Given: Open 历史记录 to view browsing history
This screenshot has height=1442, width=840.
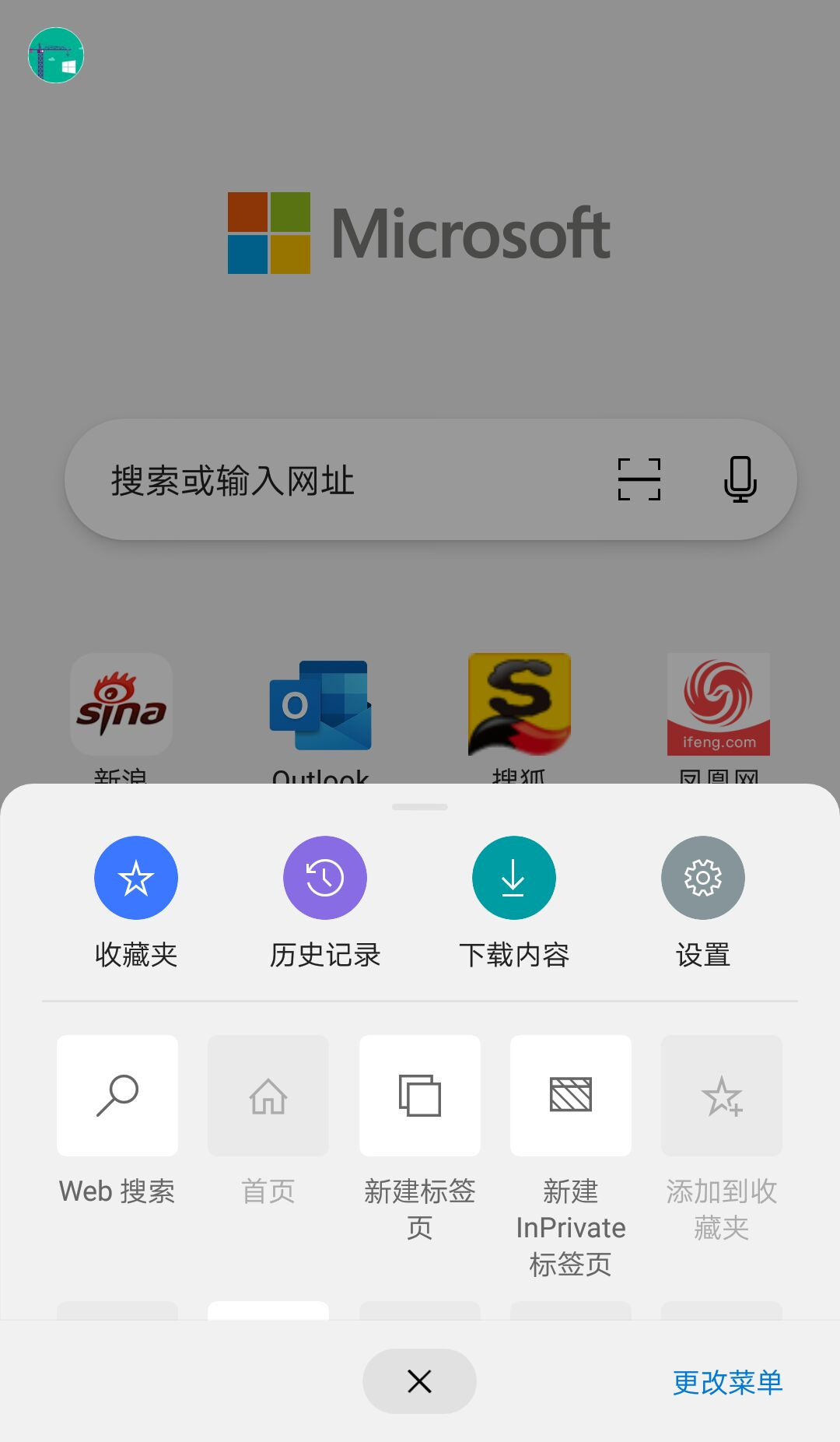Looking at the screenshot, I should [325, 899].
